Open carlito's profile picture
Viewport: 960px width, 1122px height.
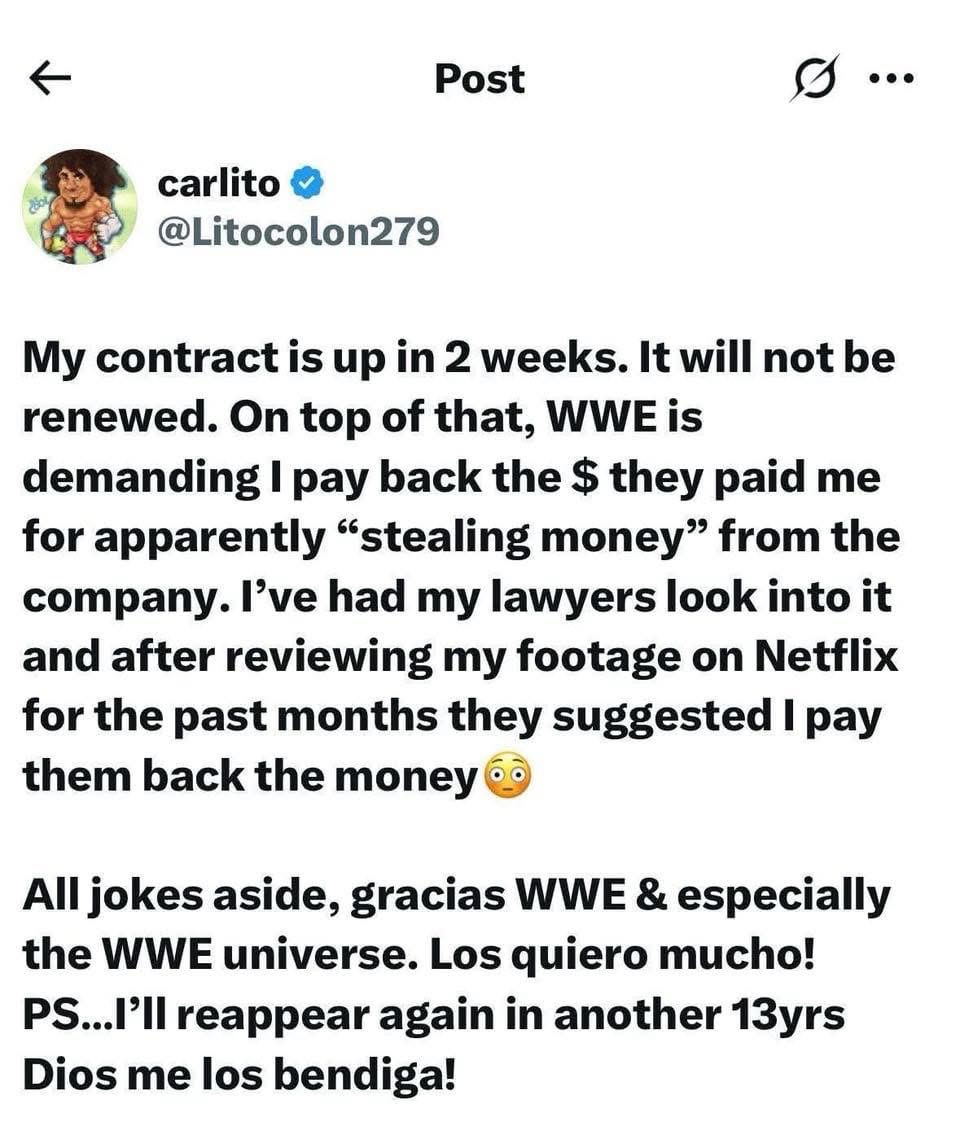[x=80, y=207]
